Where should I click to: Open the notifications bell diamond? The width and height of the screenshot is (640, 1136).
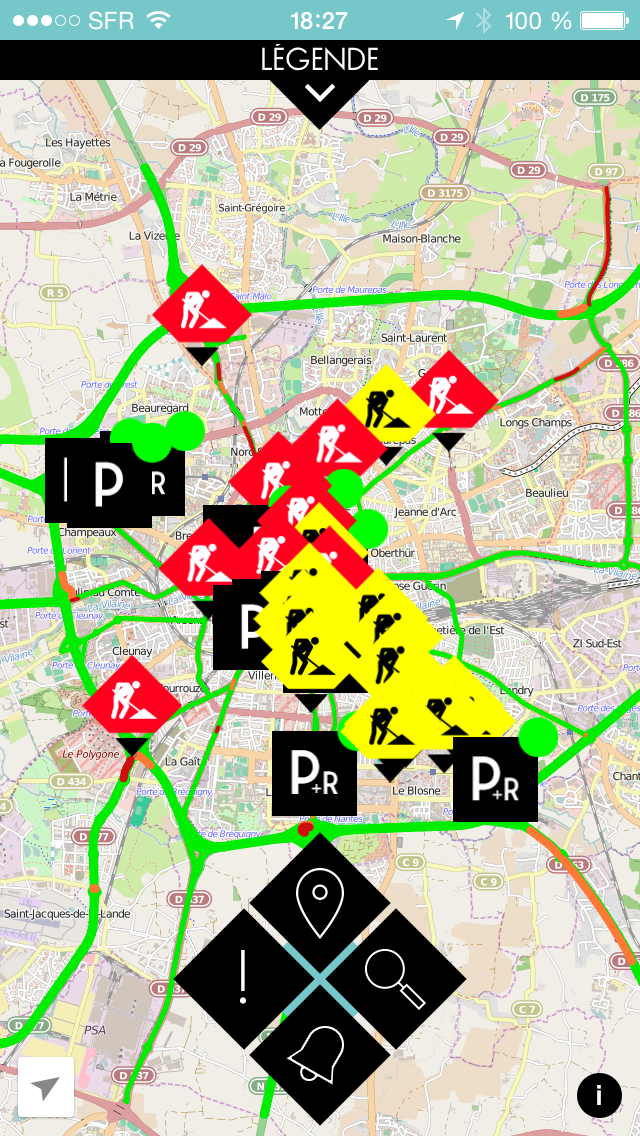click(320, 1055)
